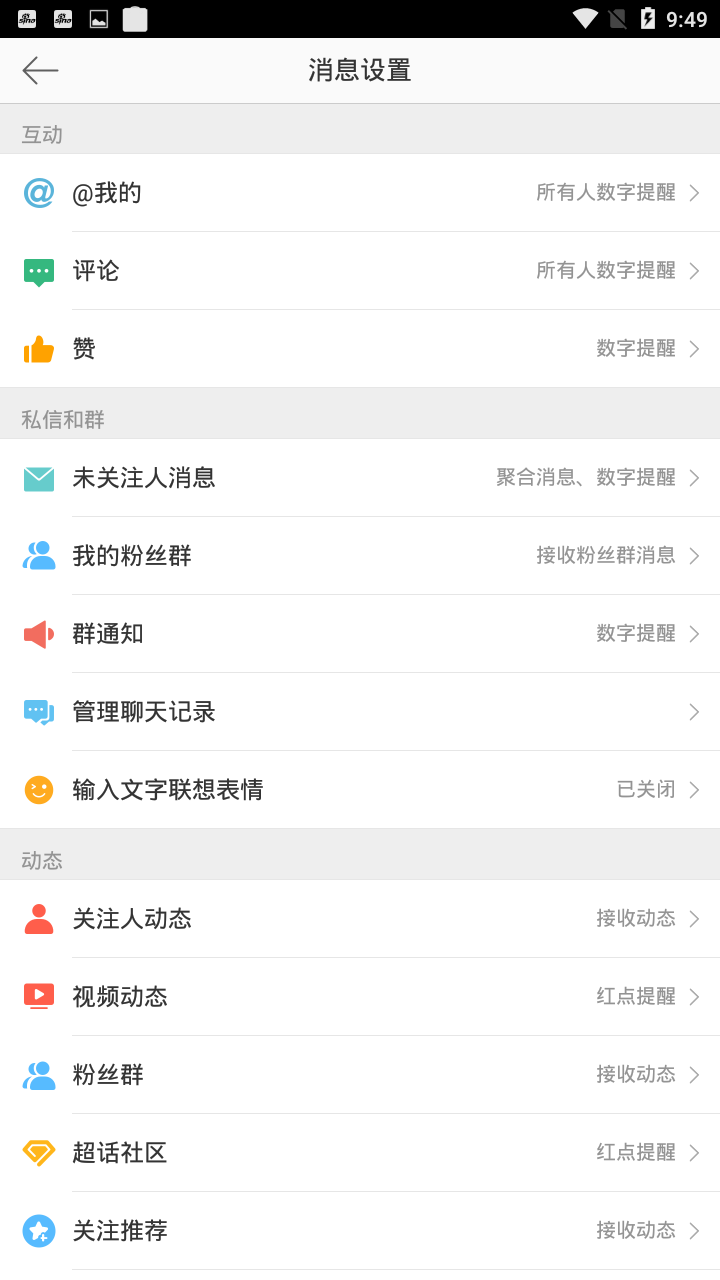The height and width of the screenshot is (1280, 720).
Task: Click the 未关注人消息 envelope icon
Action: [x=38, y=478]
